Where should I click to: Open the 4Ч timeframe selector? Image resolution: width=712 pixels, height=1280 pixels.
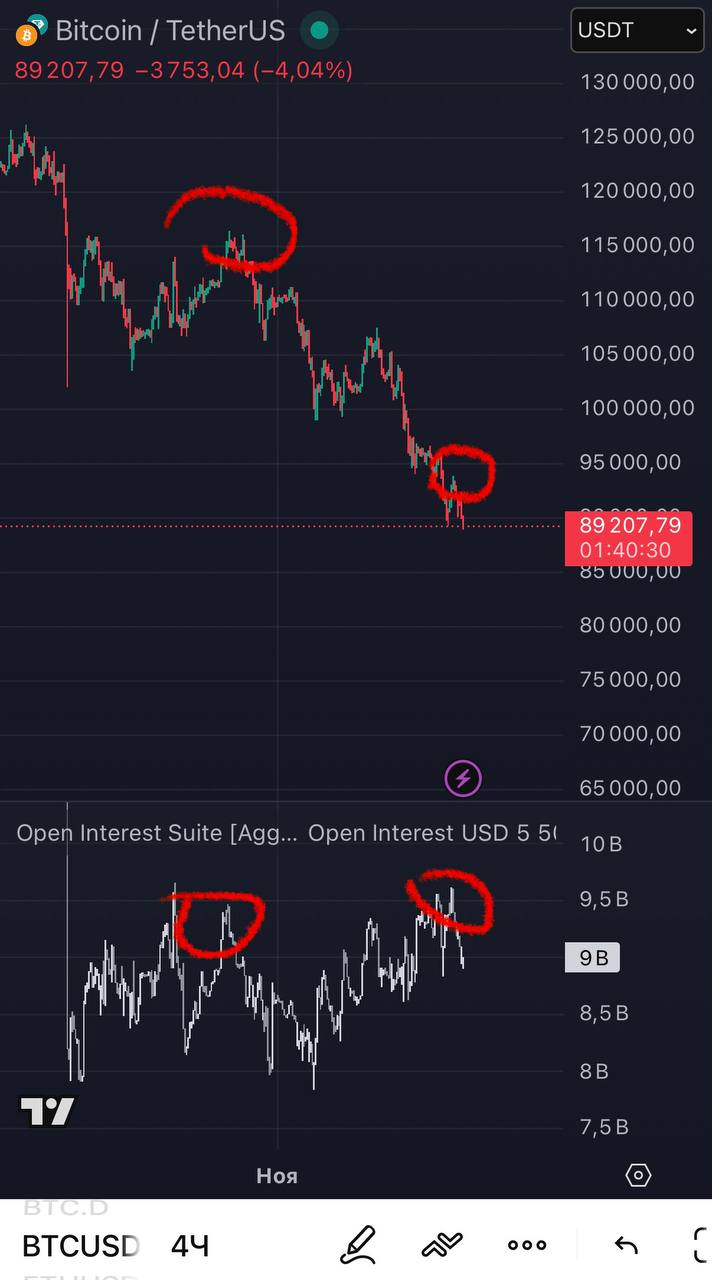[x=190, y=1246]
